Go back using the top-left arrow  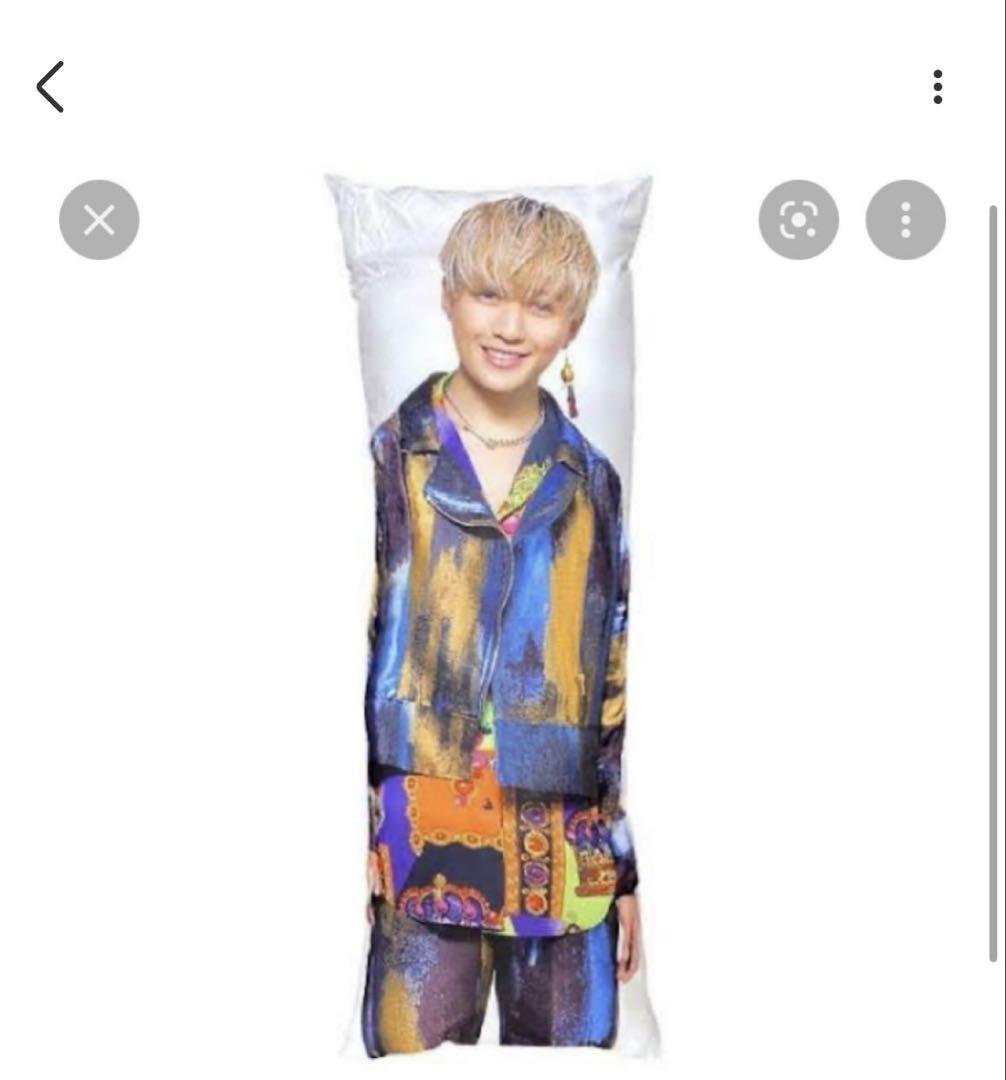[50, 87]
